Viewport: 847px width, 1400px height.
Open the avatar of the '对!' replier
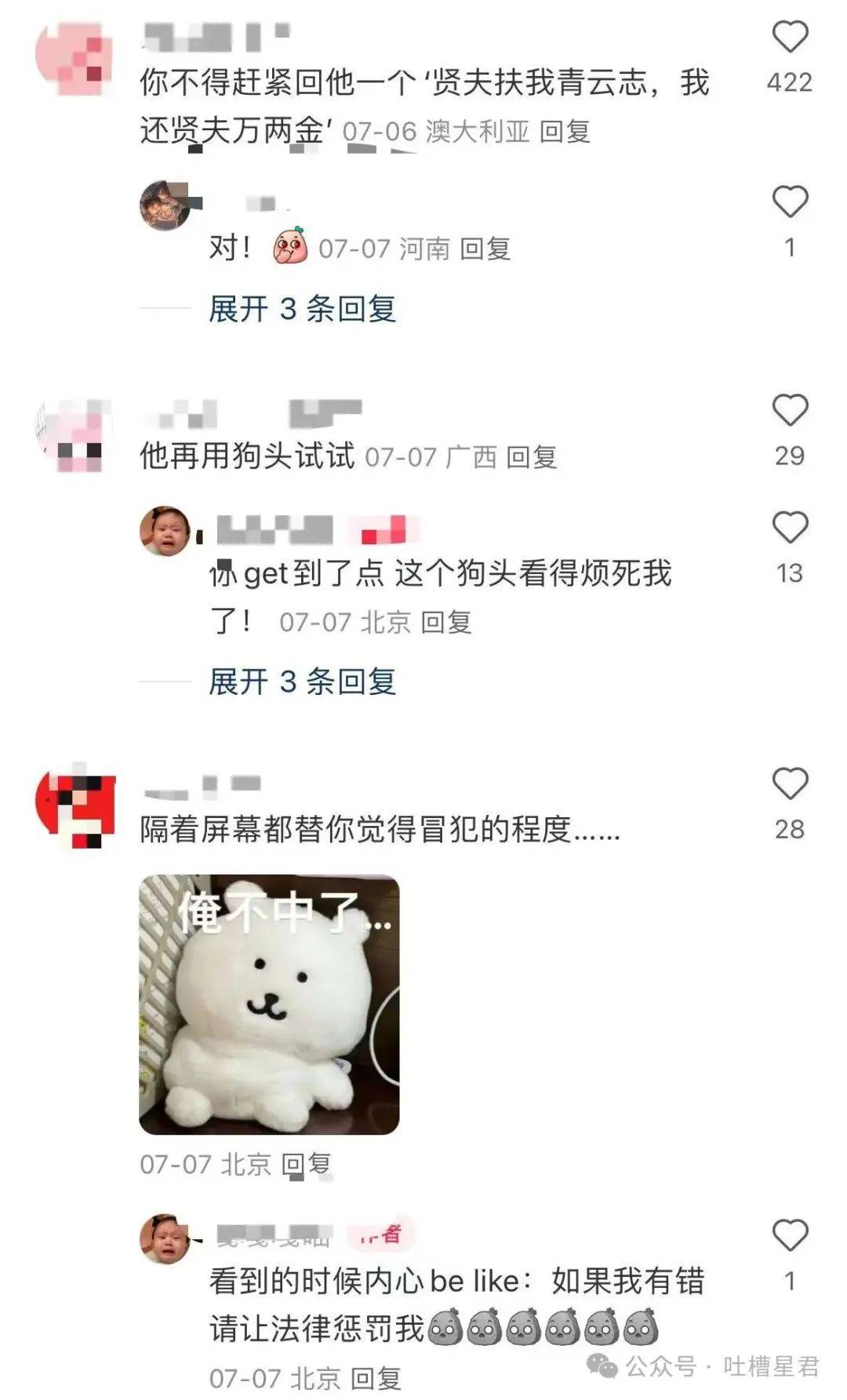click(165, 205)
